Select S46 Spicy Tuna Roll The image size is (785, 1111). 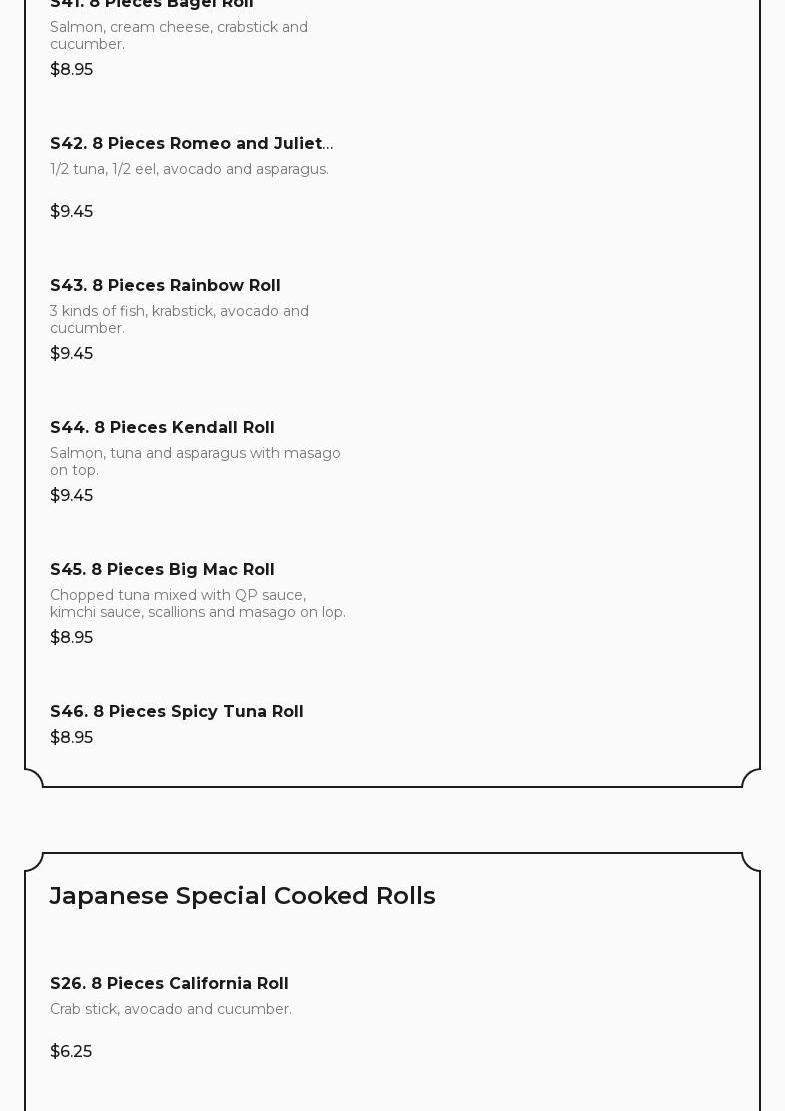pos(176,712)
